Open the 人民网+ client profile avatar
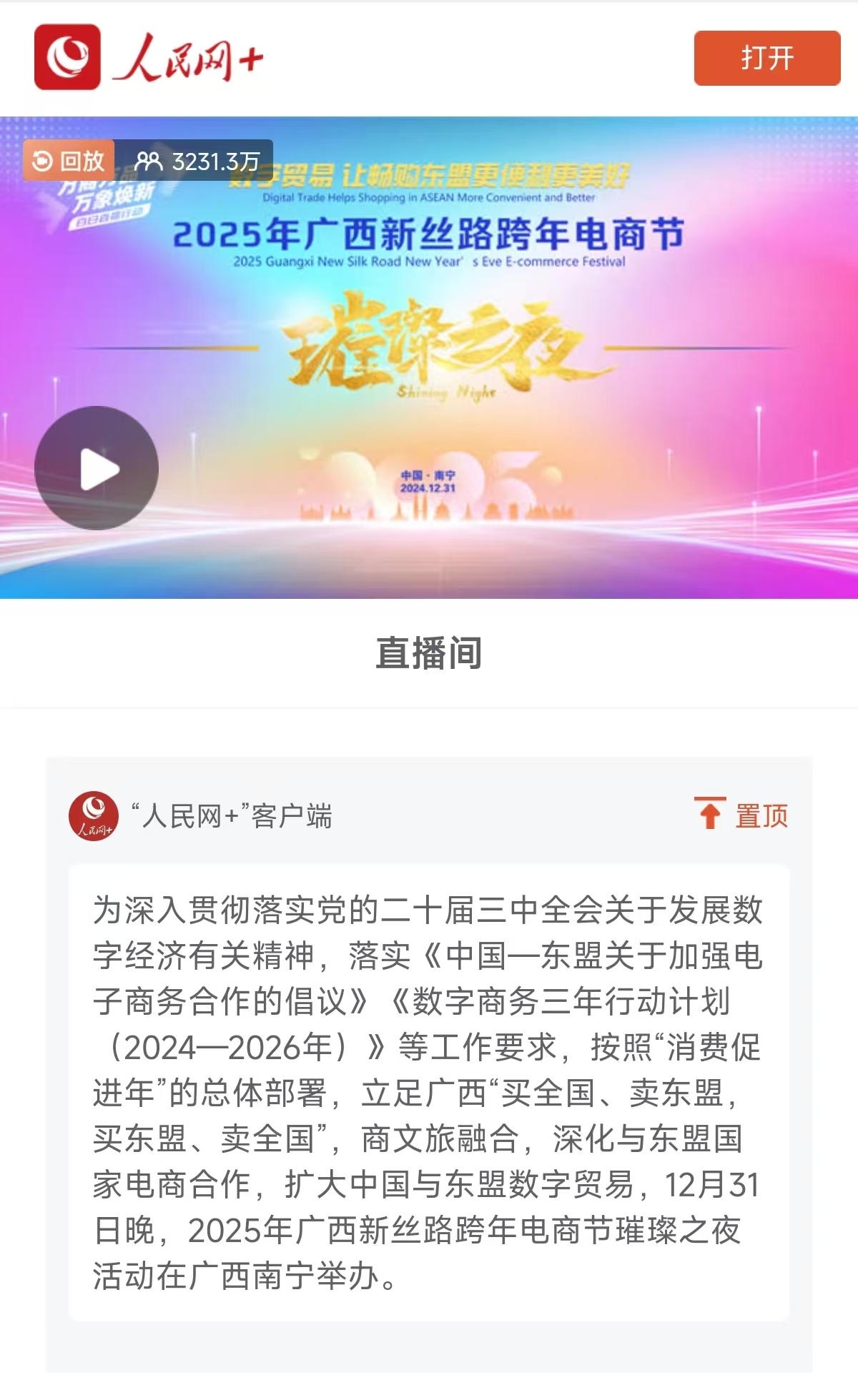858x1400 pixels. tap(94, 815)
